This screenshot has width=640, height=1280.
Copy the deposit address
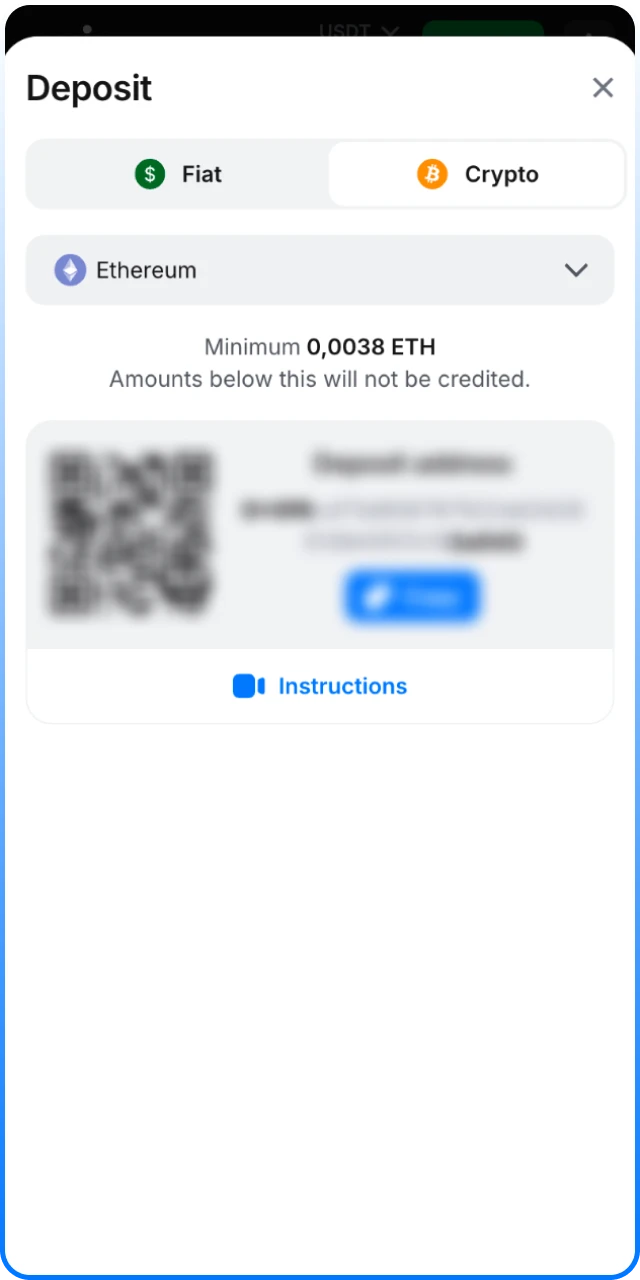click(412, 597)
